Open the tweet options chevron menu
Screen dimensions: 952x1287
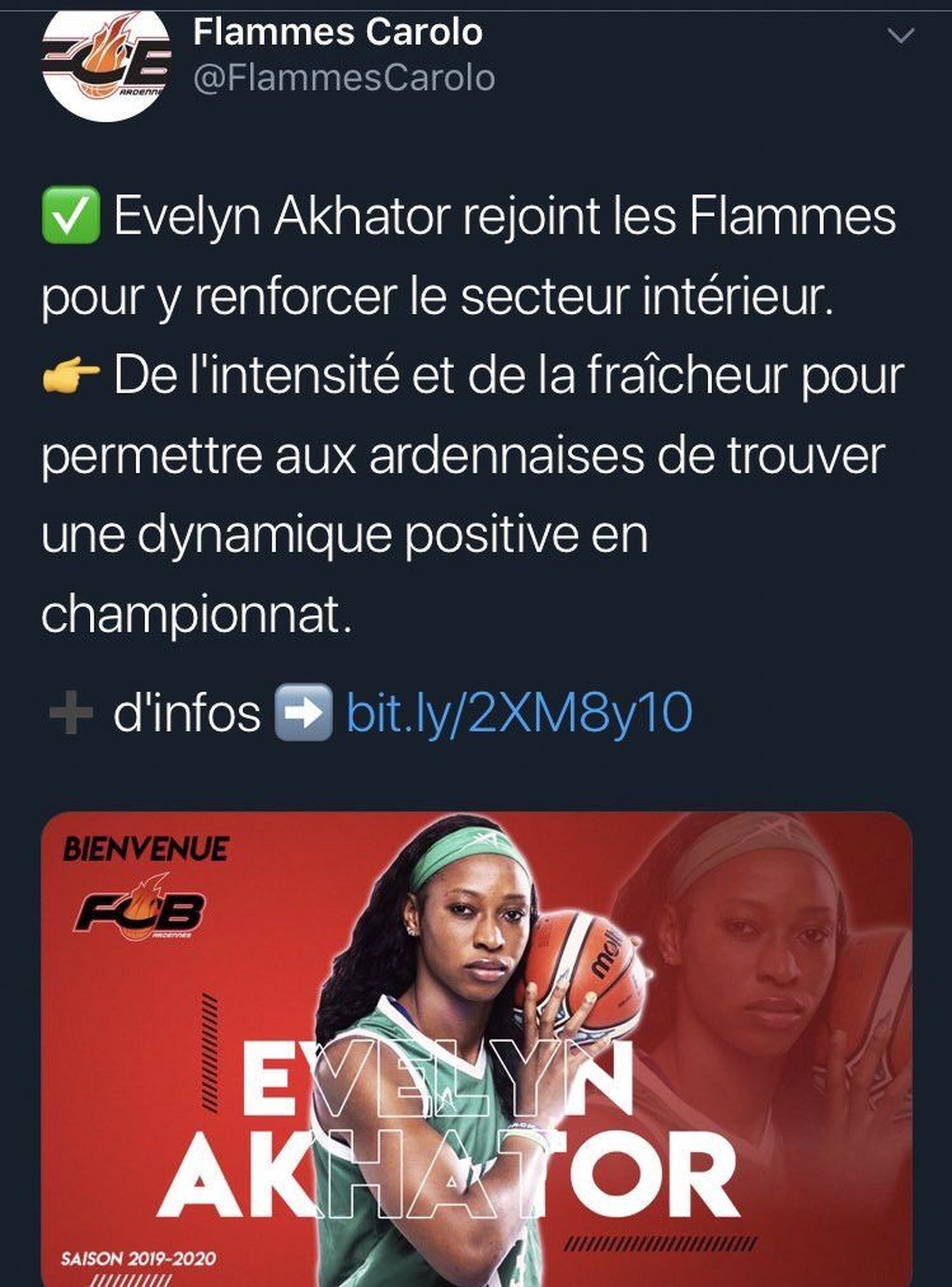coord(902,37)
